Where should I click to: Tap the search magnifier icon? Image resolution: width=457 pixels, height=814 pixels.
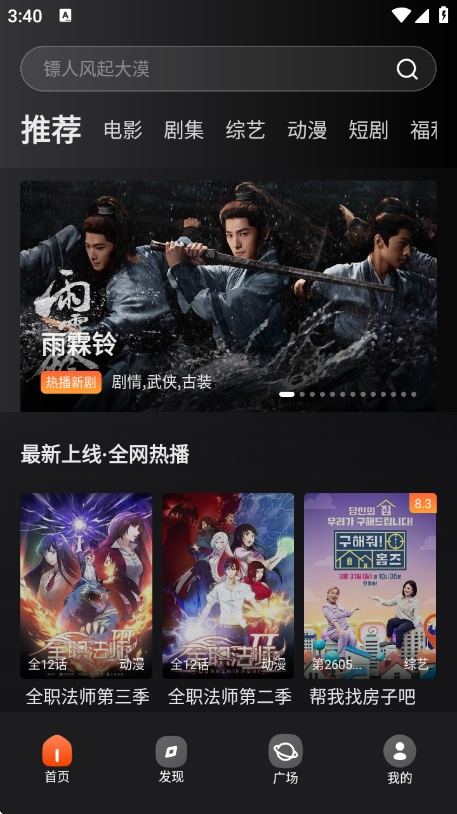[x=407, y=69]
